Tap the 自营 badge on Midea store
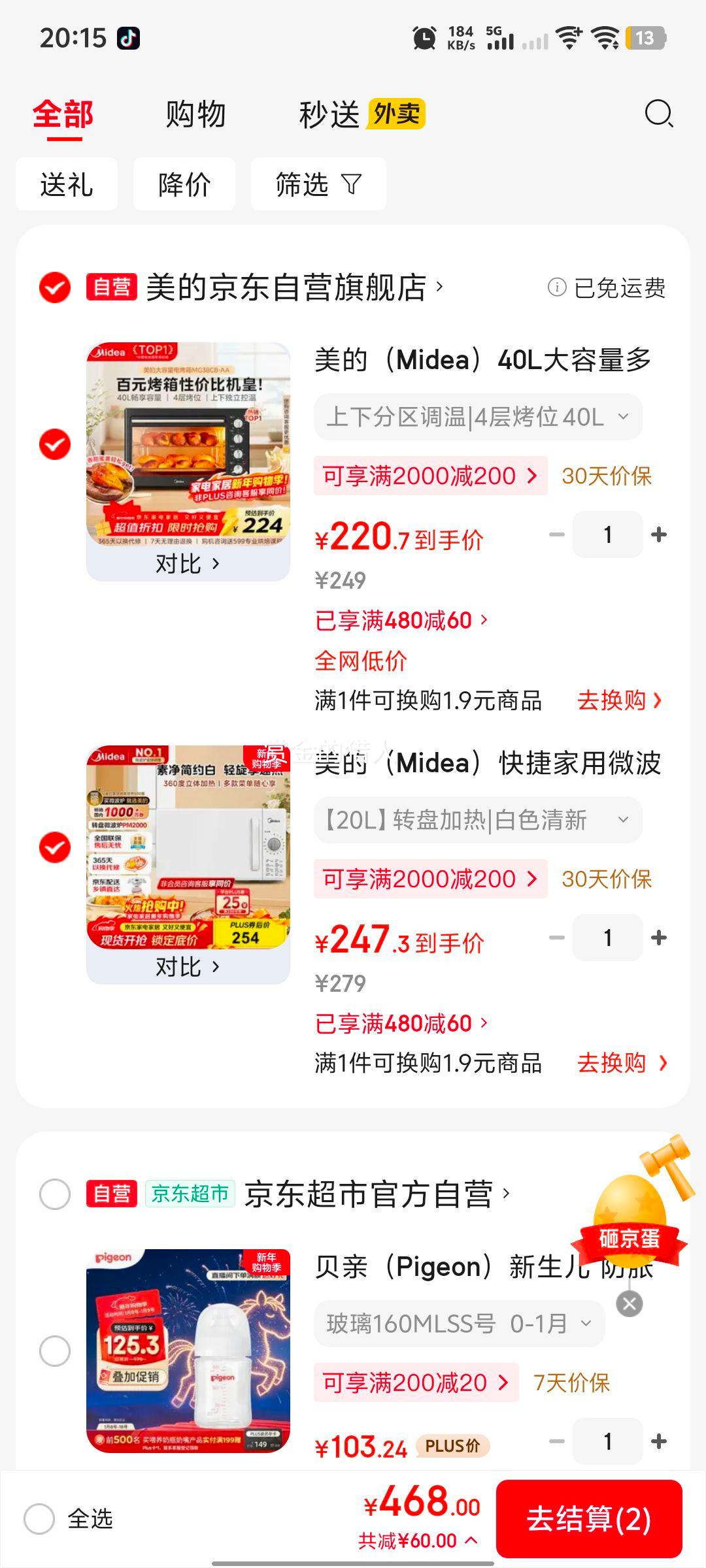 pyautogui.click(x=111, y=286)
